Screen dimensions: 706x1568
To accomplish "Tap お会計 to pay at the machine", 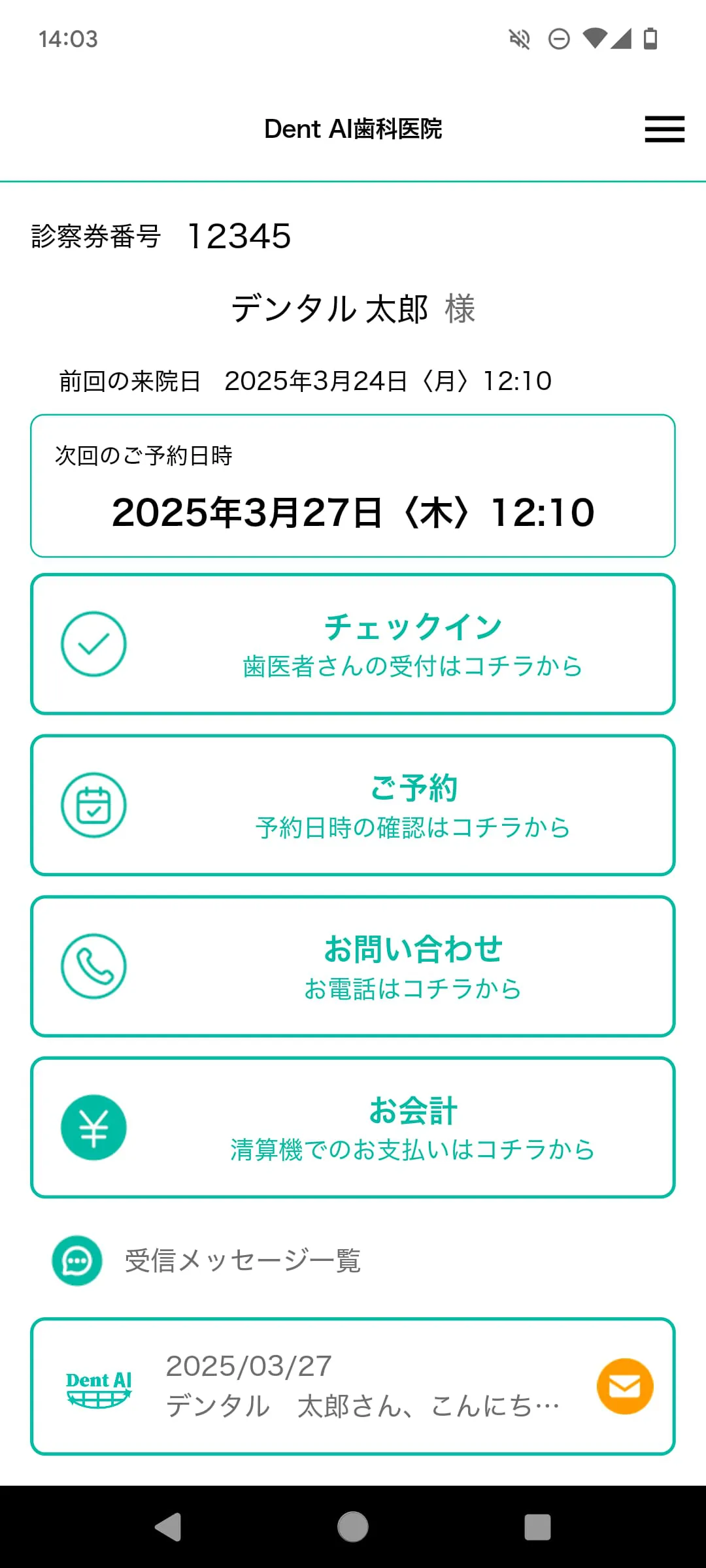I will [x=353, y=1127].
